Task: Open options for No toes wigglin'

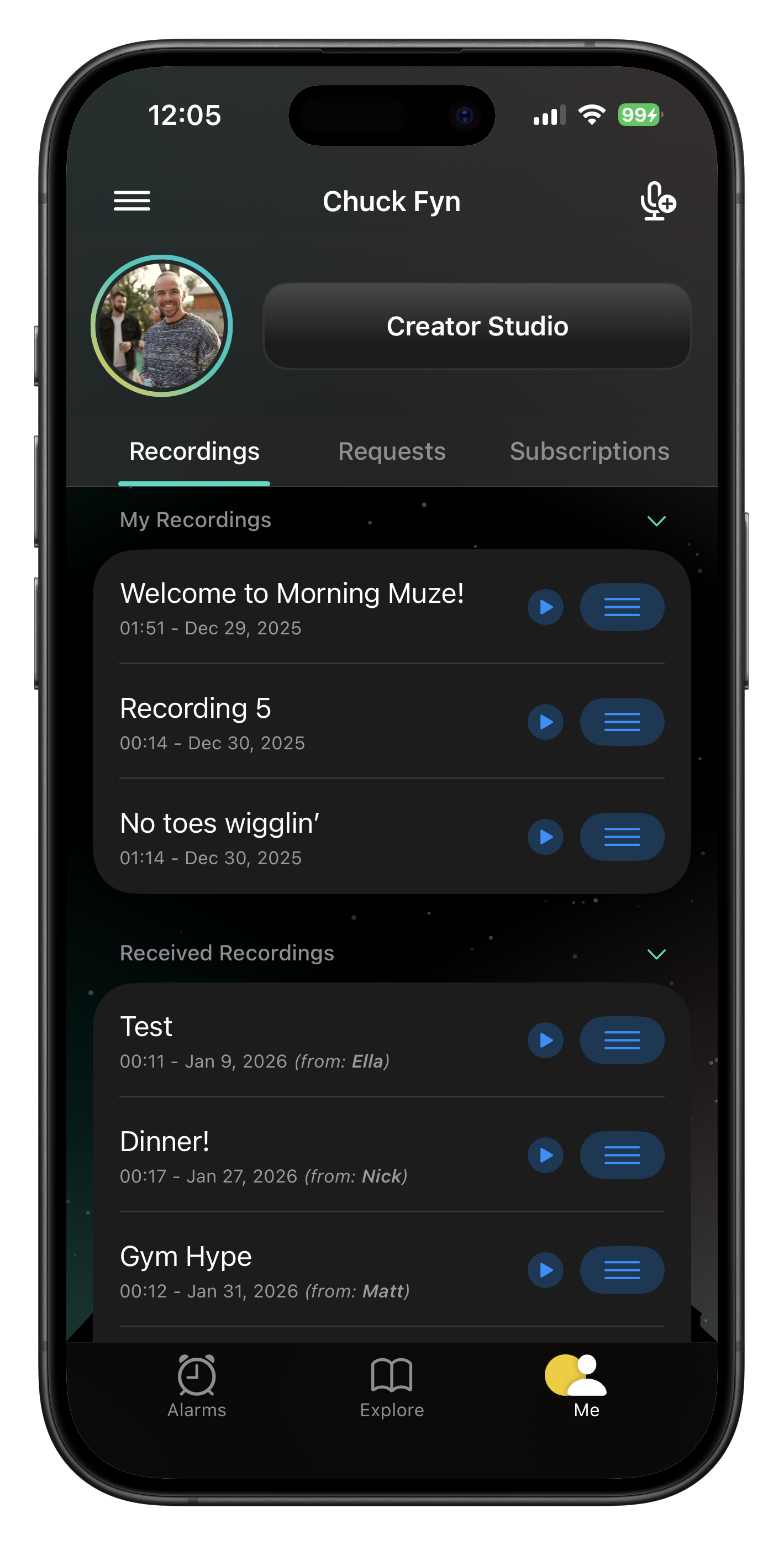Action: pos(622,837)
